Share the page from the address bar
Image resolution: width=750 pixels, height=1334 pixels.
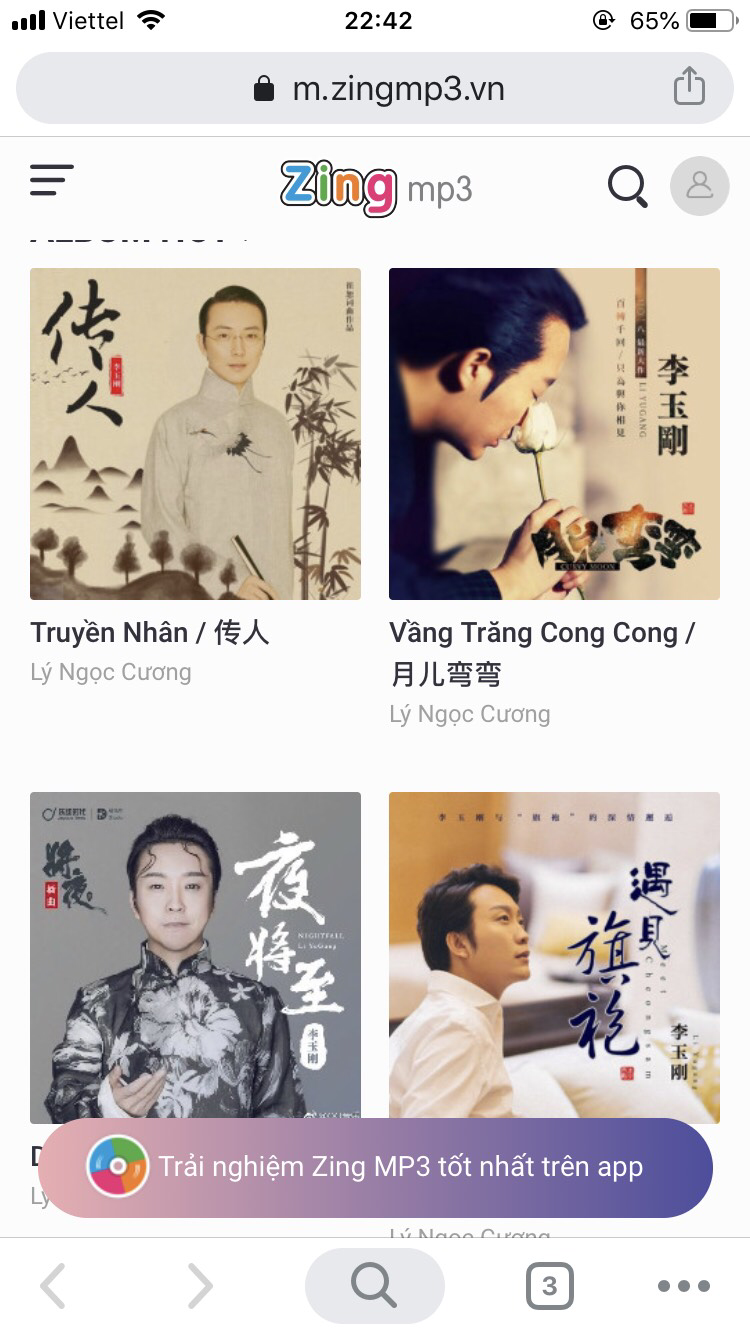tap(689, 88)
